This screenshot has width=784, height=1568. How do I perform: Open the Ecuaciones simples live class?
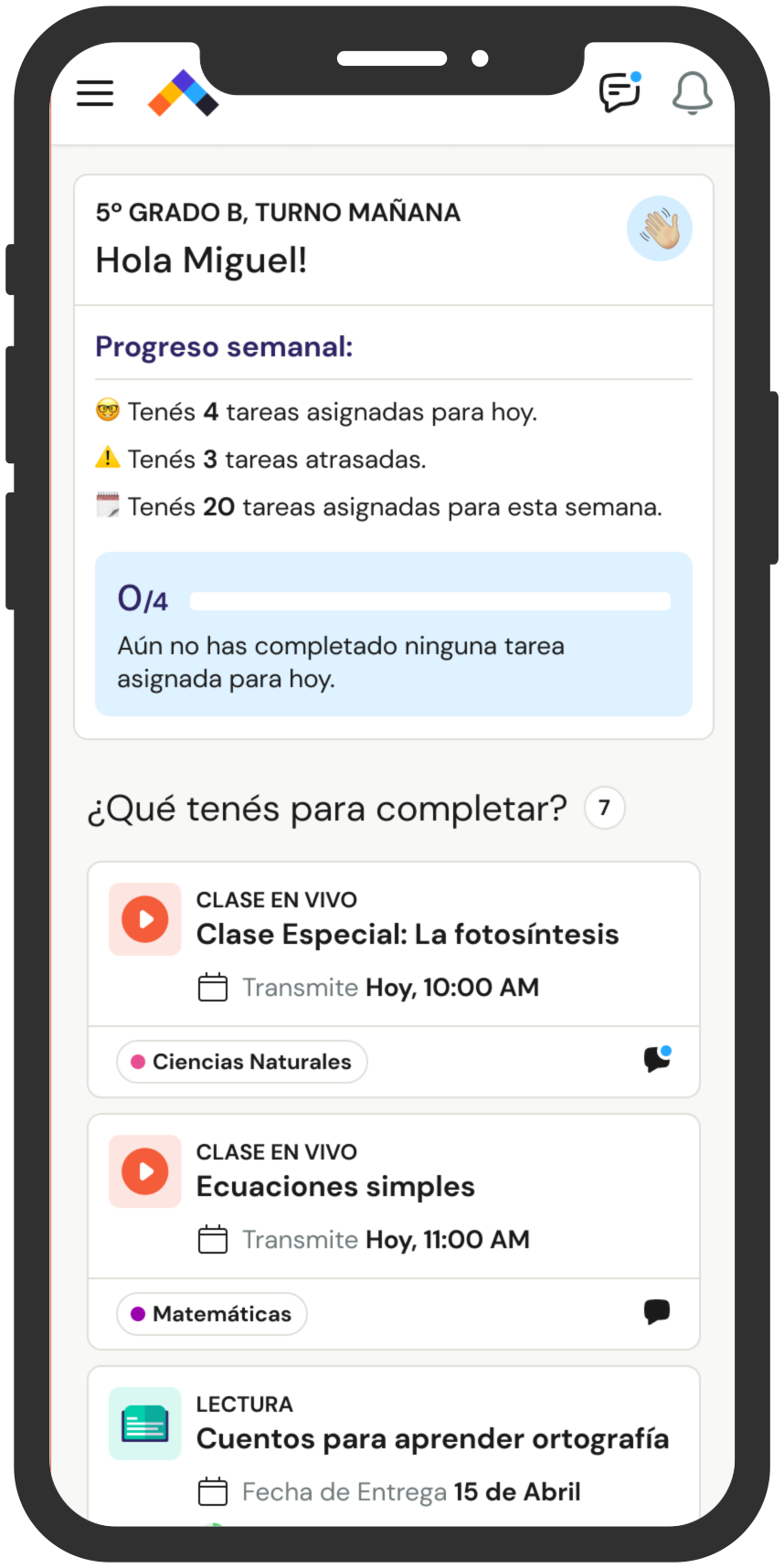pyautogui.click(x=335, y=1187)
